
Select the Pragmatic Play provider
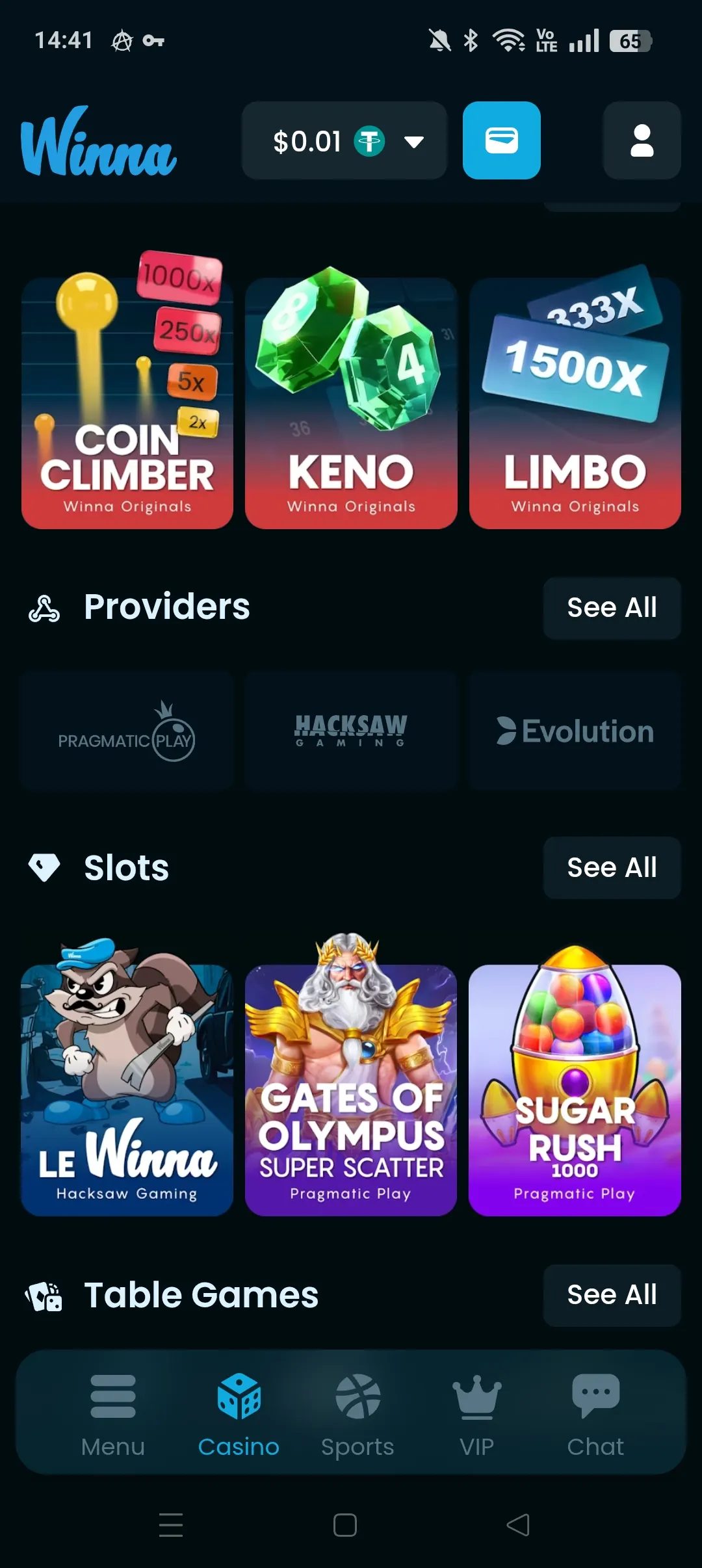coord(127,731)
